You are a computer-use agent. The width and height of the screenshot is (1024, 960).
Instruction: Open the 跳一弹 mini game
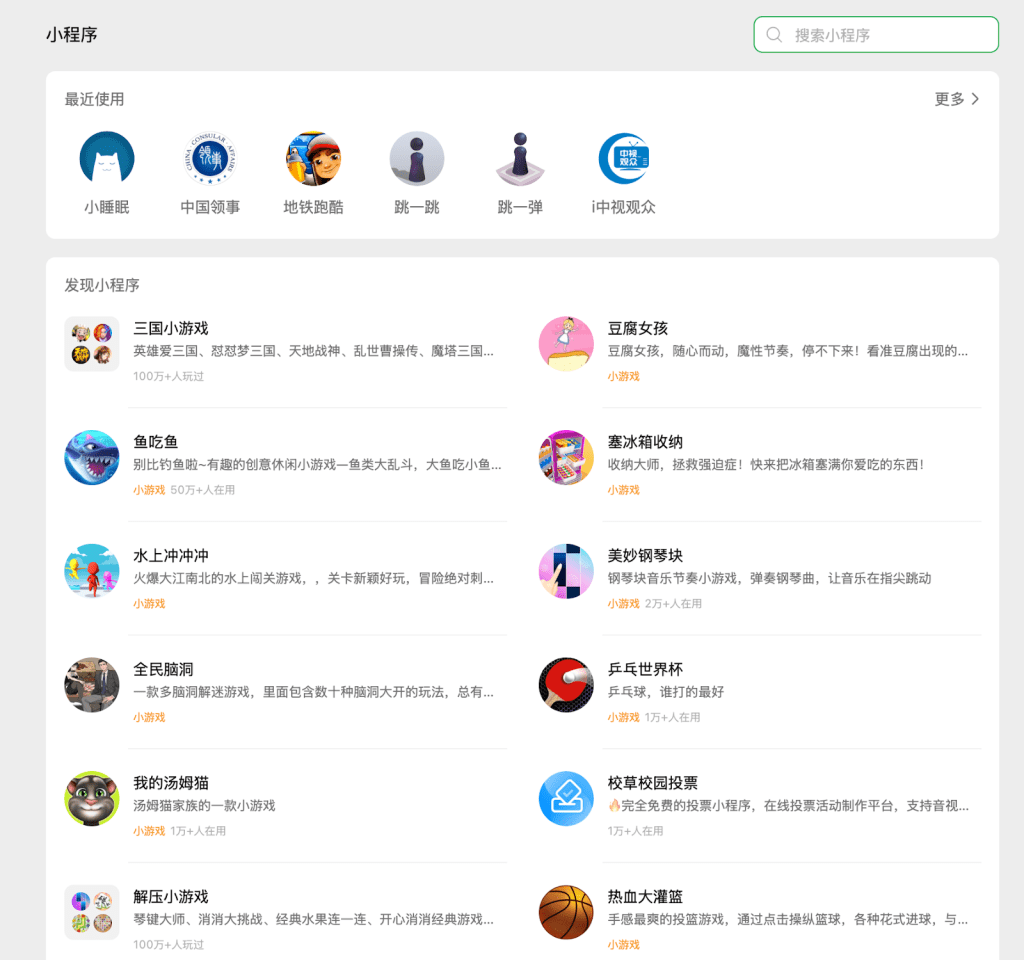point(520,159)
